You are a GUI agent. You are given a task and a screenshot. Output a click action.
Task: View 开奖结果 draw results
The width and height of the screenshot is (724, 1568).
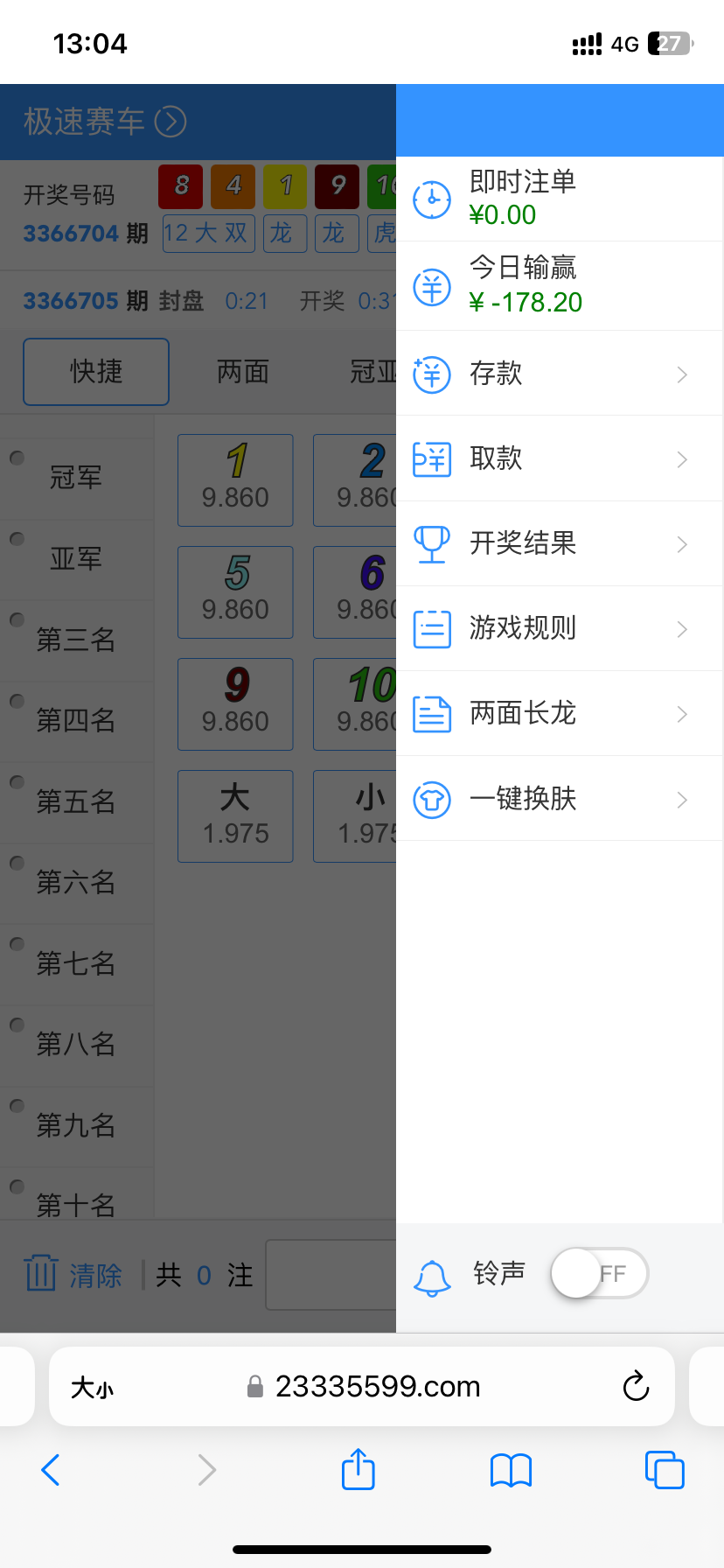pyautogui.click(x=558, y=543)
